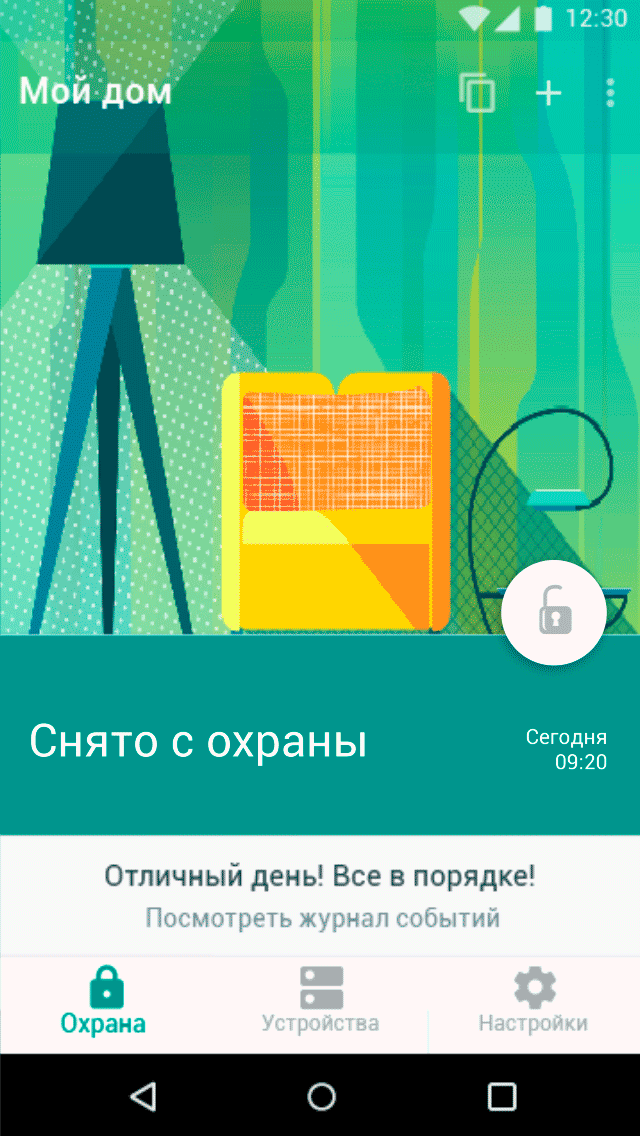
Task: Tap the plus icon to add
Action: (549, 93)
